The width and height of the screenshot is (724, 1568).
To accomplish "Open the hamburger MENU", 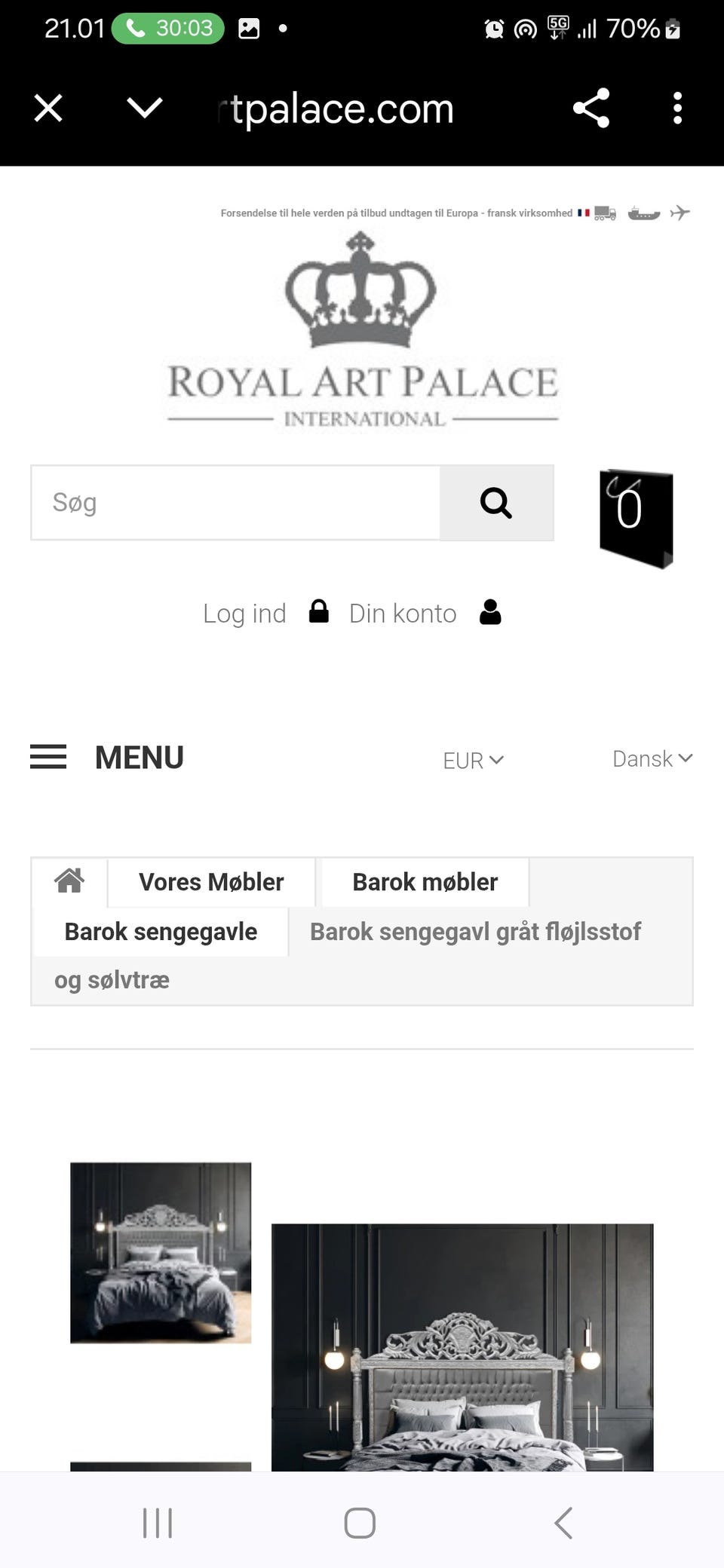I will pyautogui.click(x=48, y=757).
